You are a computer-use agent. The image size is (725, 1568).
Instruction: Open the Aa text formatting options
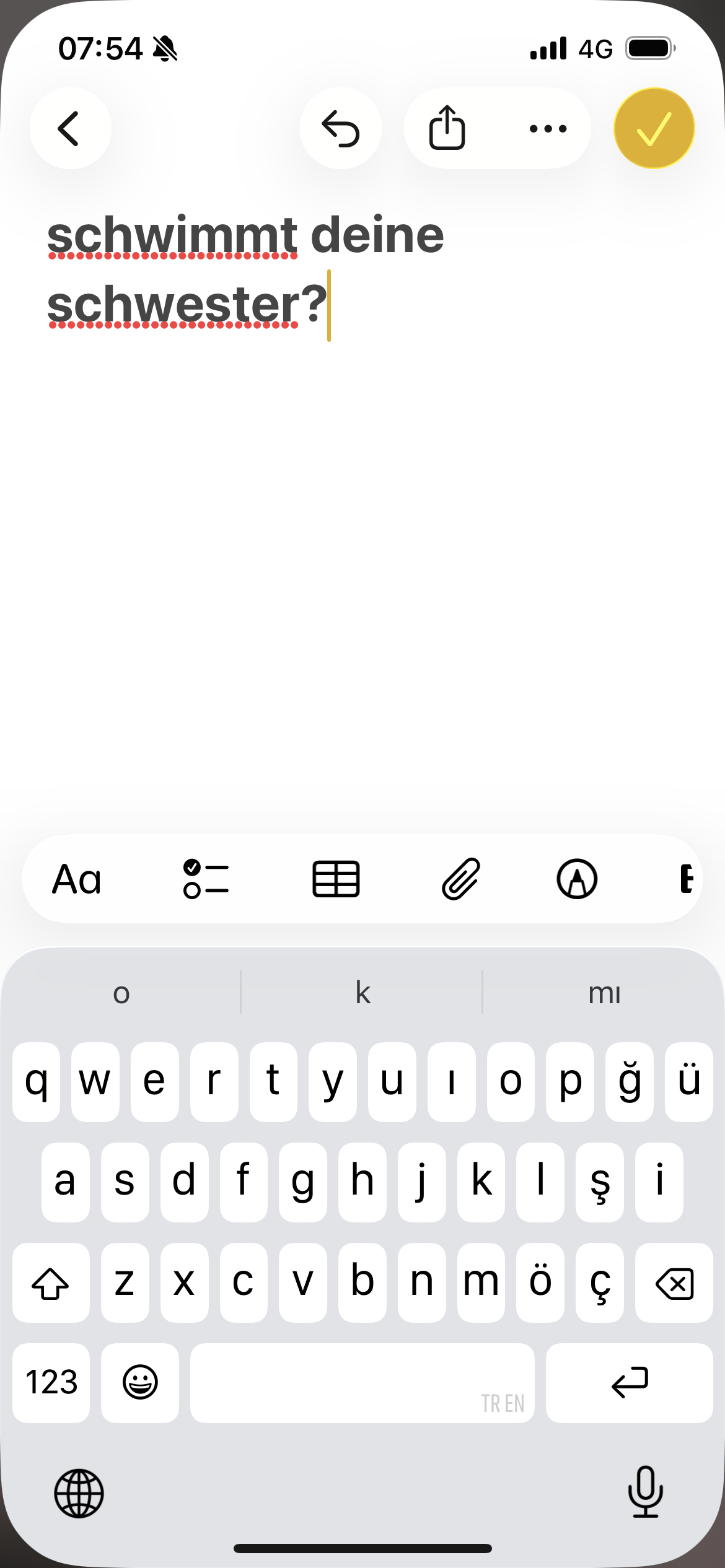[x=76, y=879]
